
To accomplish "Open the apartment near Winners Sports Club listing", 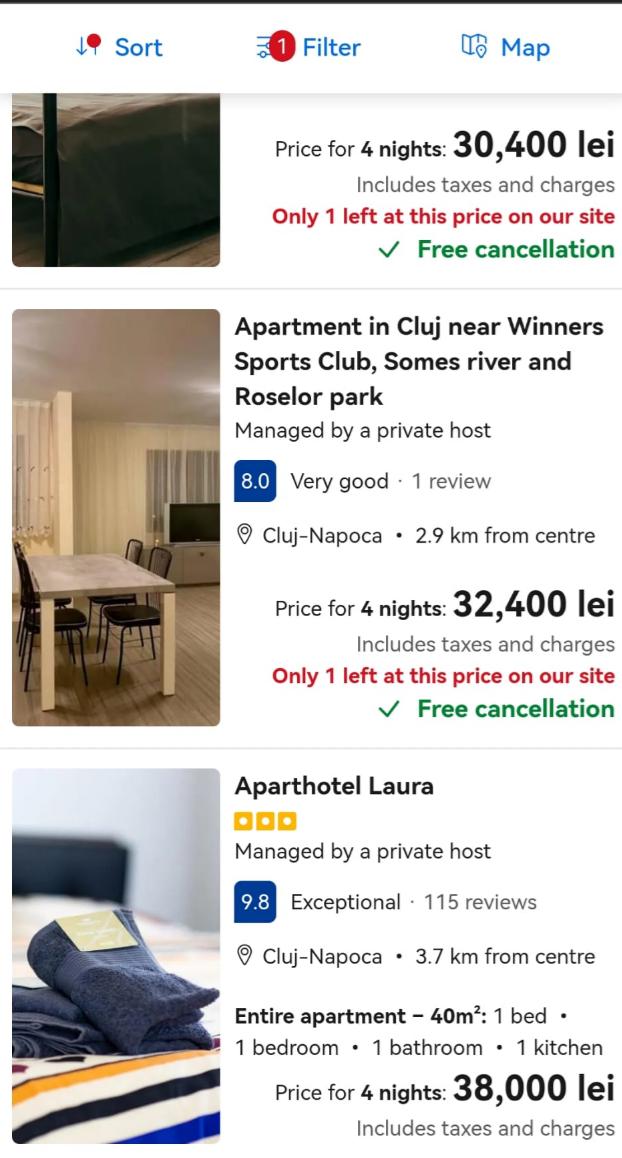I will tap(419, 361).
